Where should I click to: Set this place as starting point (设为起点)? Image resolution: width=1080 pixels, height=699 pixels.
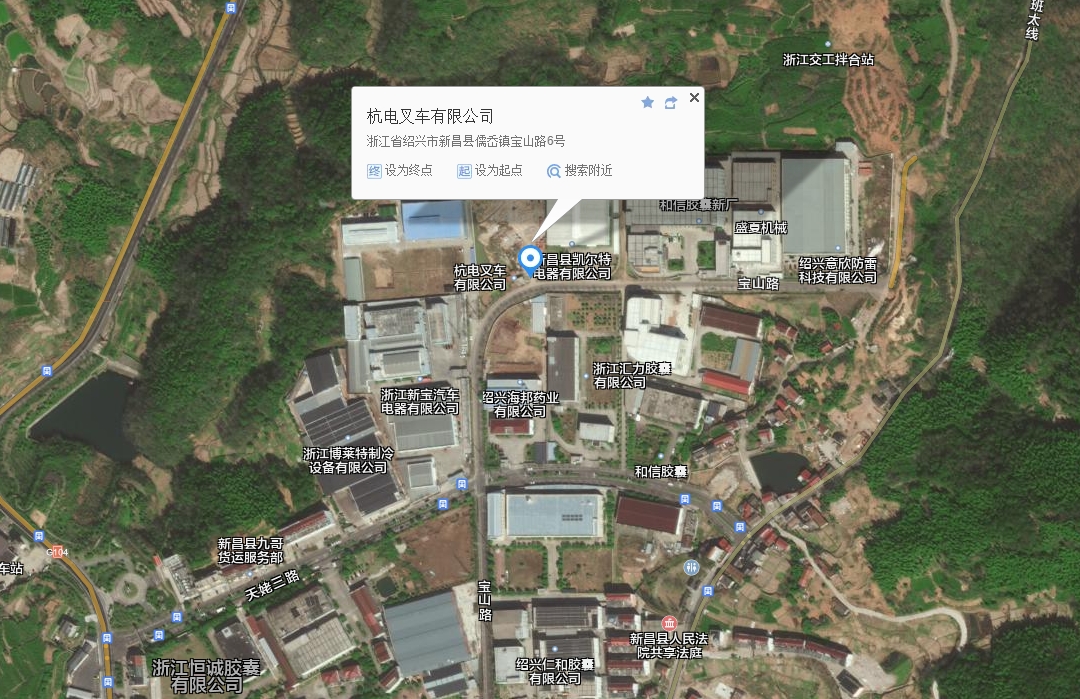(x=490, y=171)
